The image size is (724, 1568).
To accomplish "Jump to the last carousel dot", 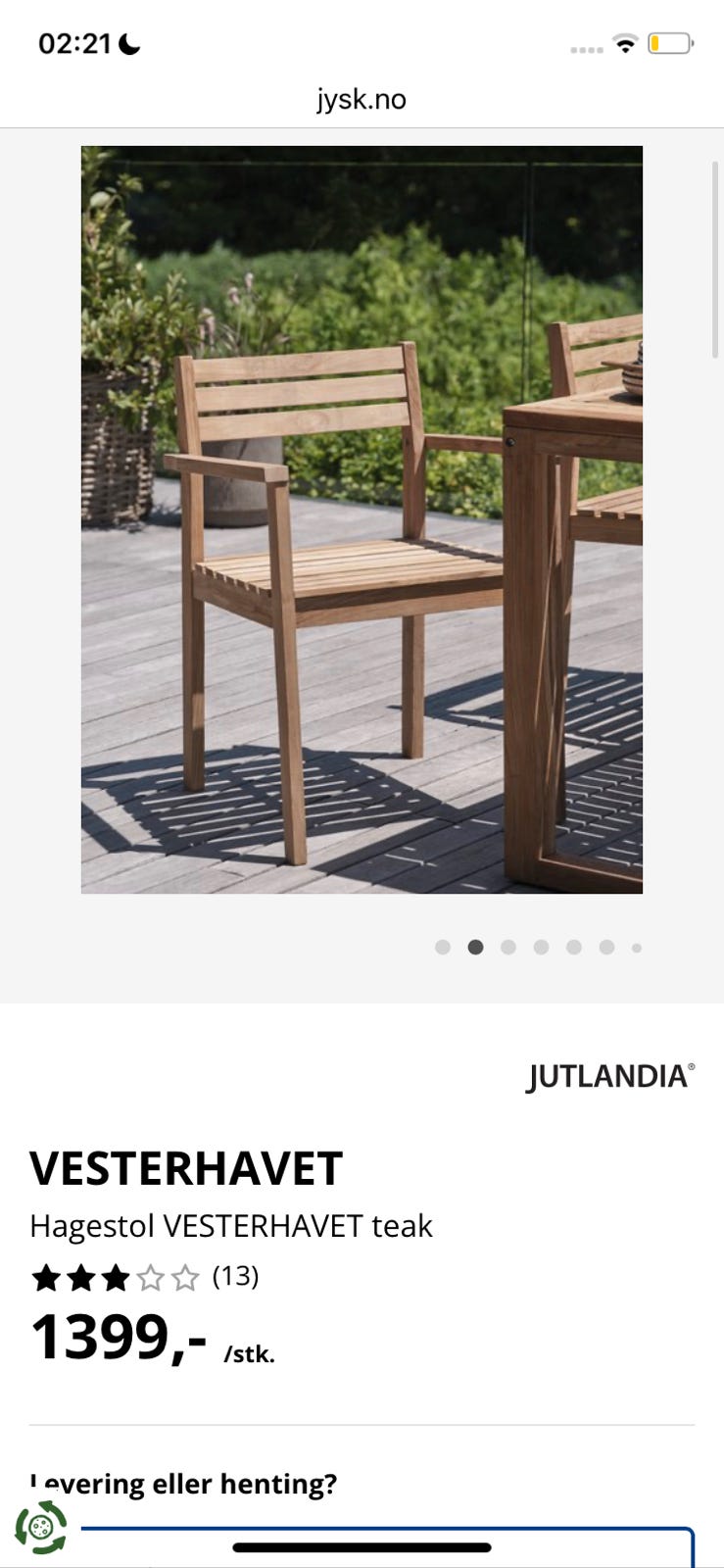I will point(638,948).
